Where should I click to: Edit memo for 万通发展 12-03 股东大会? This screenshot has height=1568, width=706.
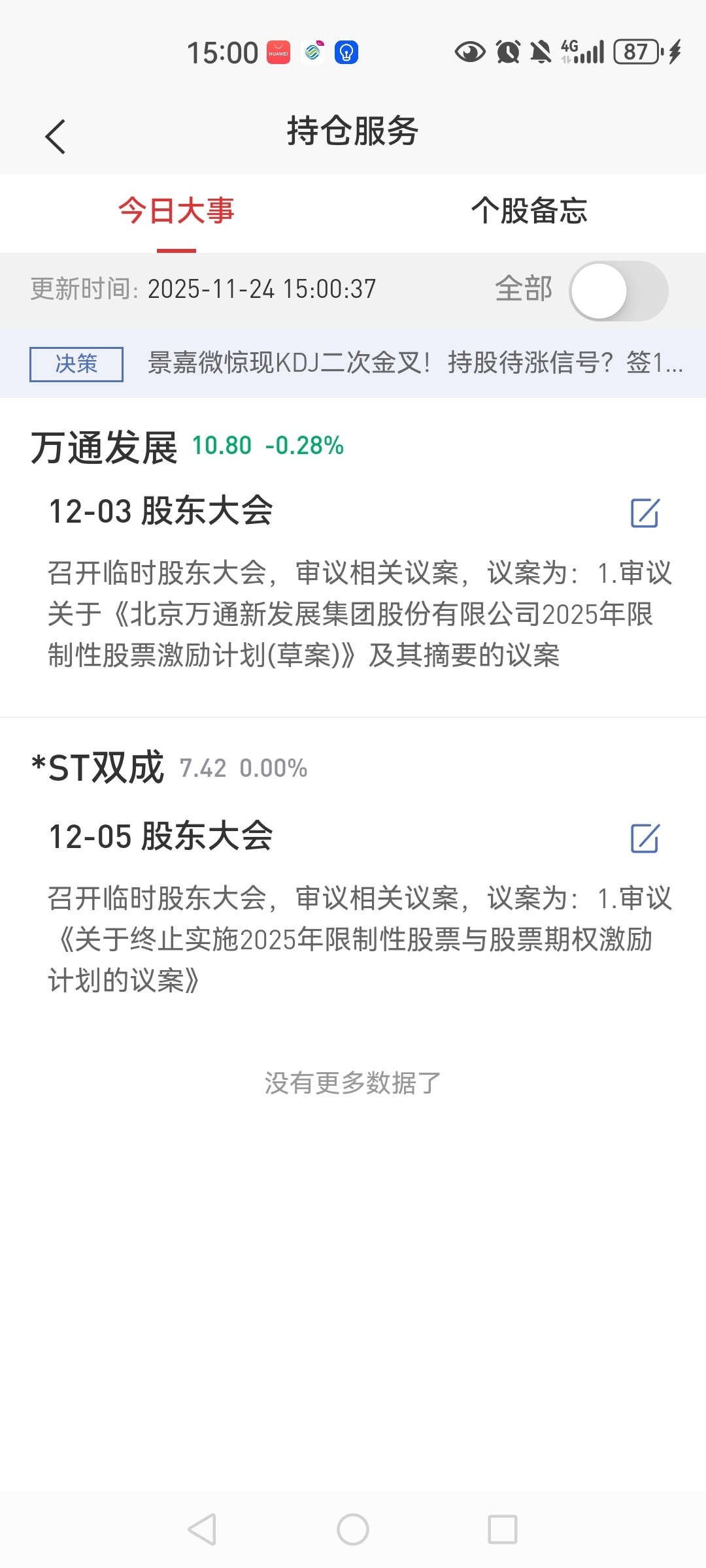click(645, 513)
